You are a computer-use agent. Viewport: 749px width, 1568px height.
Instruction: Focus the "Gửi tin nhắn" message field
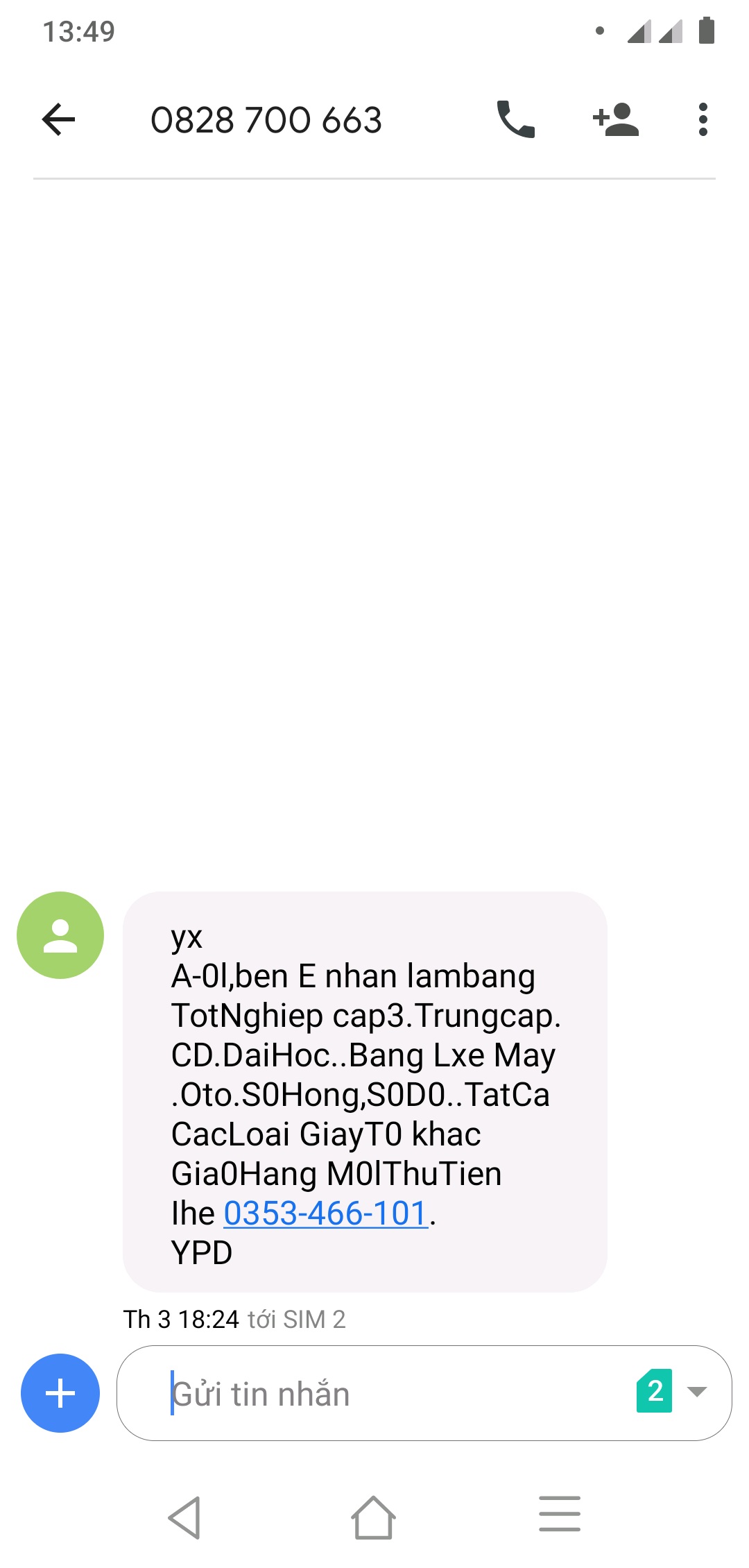(x=388, y=1393)
